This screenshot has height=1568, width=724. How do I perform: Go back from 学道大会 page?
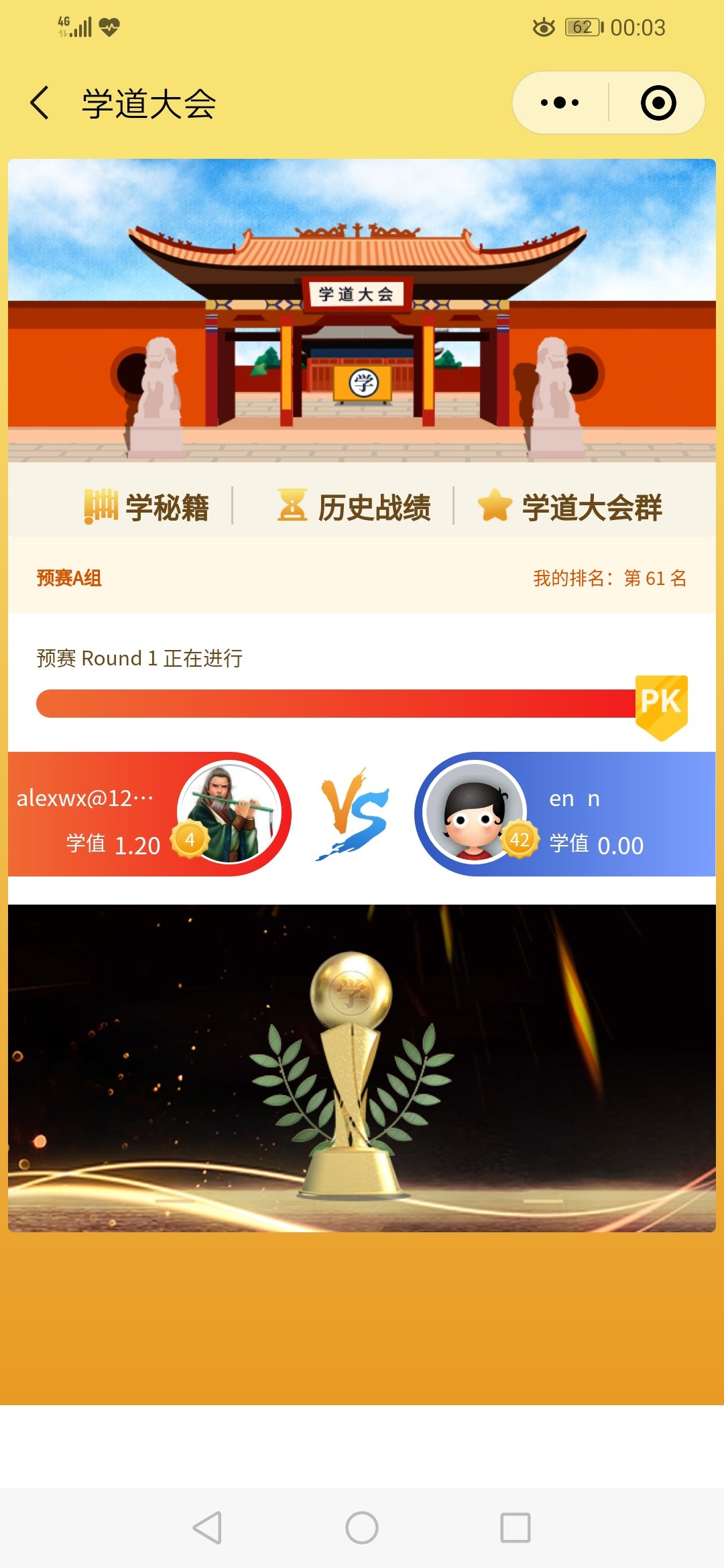(x=40, y=103)
